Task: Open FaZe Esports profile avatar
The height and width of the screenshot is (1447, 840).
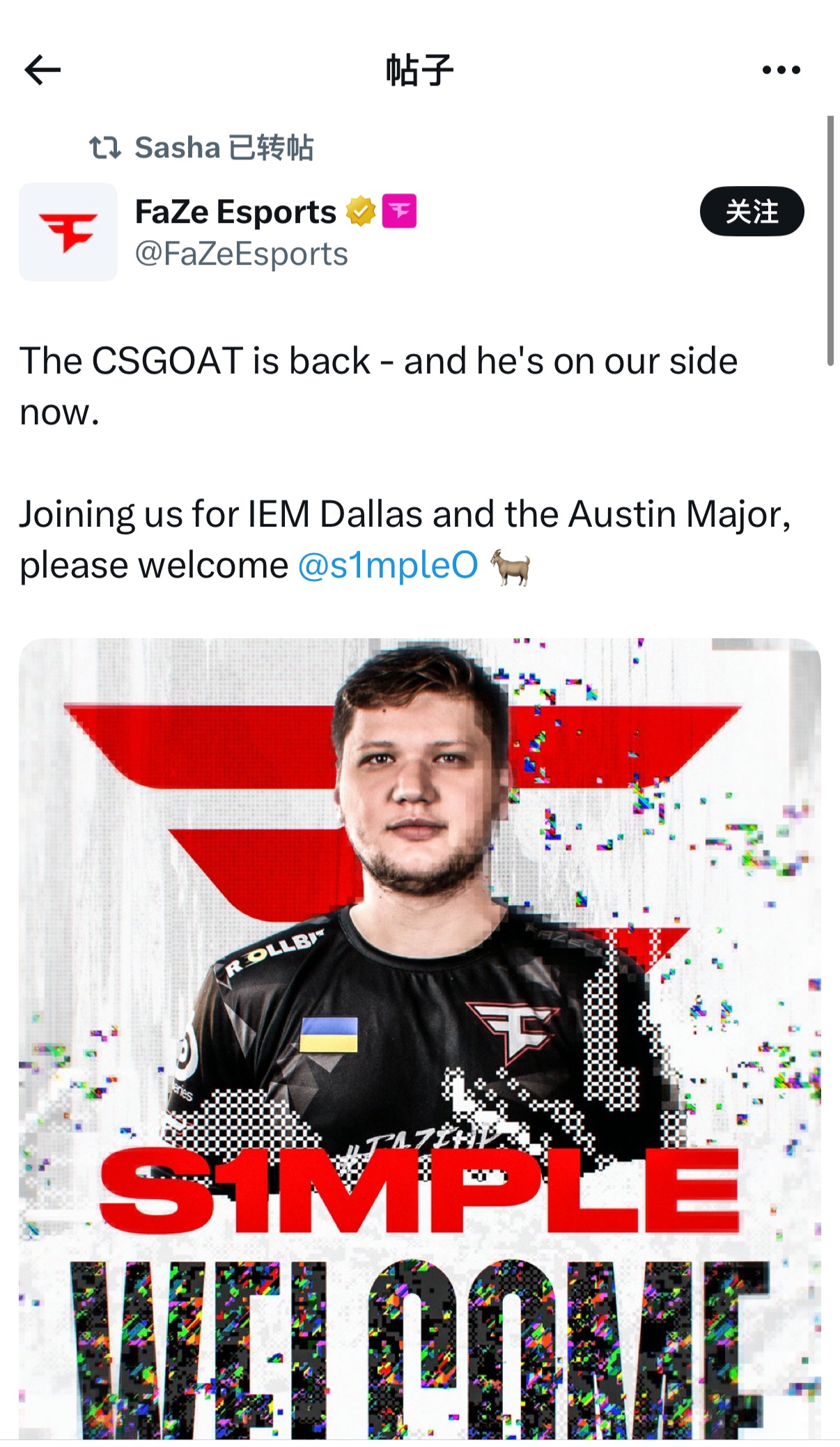Action: pos(68,232)
